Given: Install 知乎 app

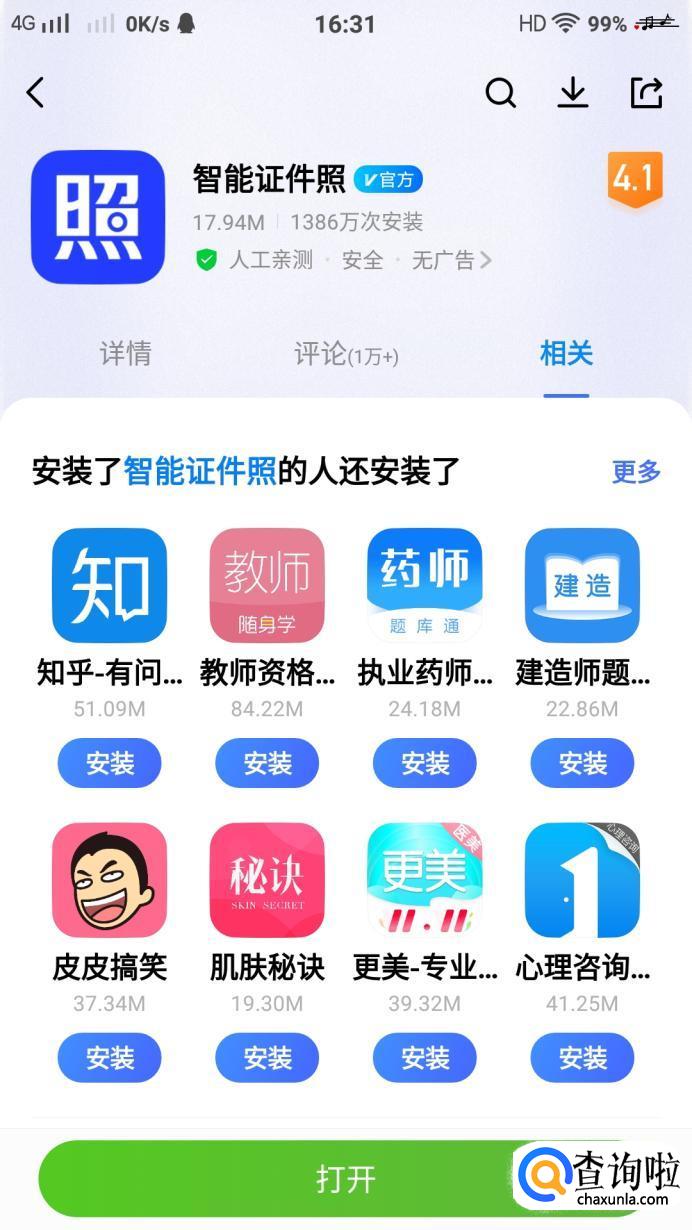Looking at the screenshot, I should [109, 764].
